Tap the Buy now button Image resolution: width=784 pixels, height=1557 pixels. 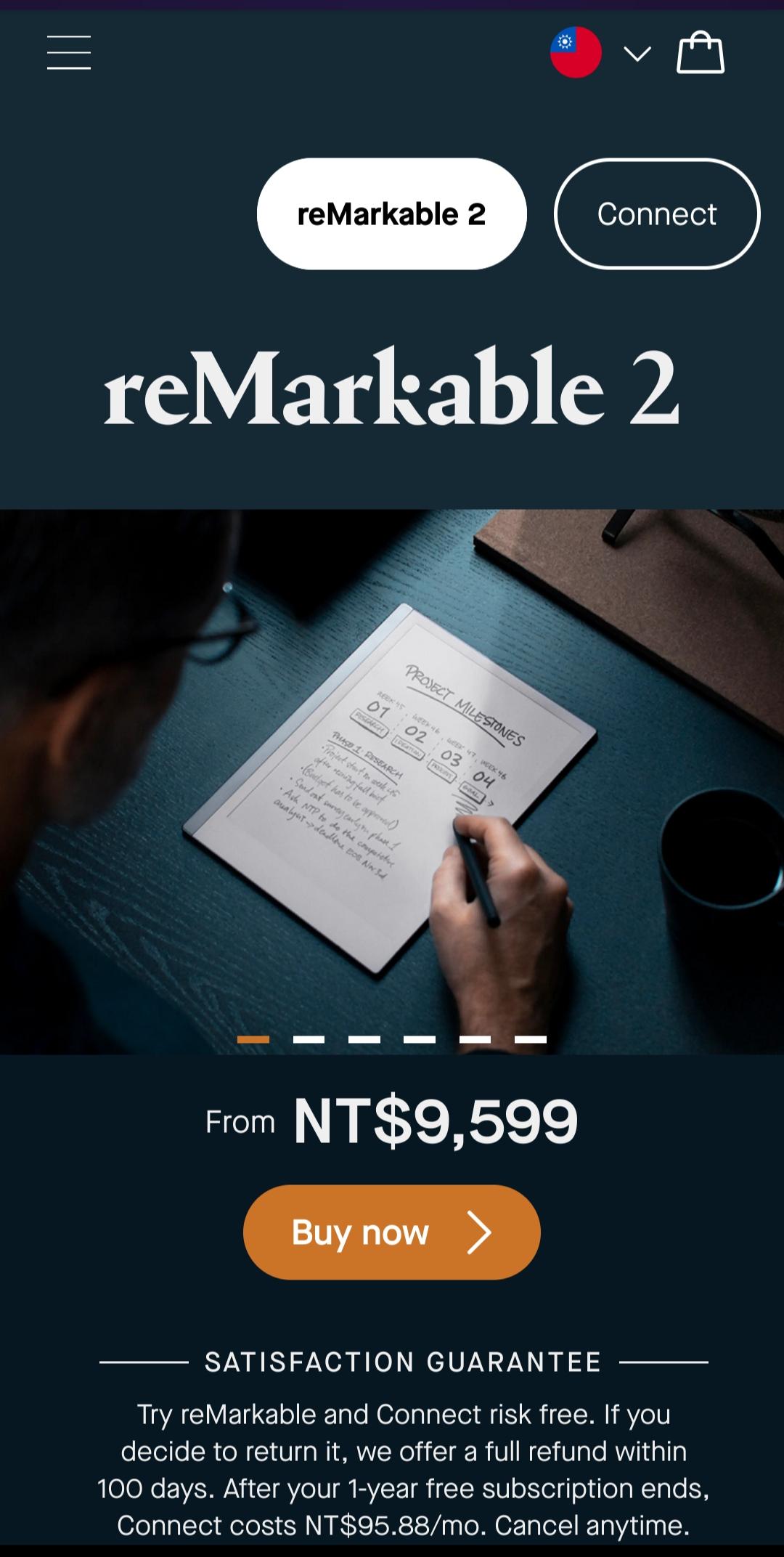pos(391,1232)
